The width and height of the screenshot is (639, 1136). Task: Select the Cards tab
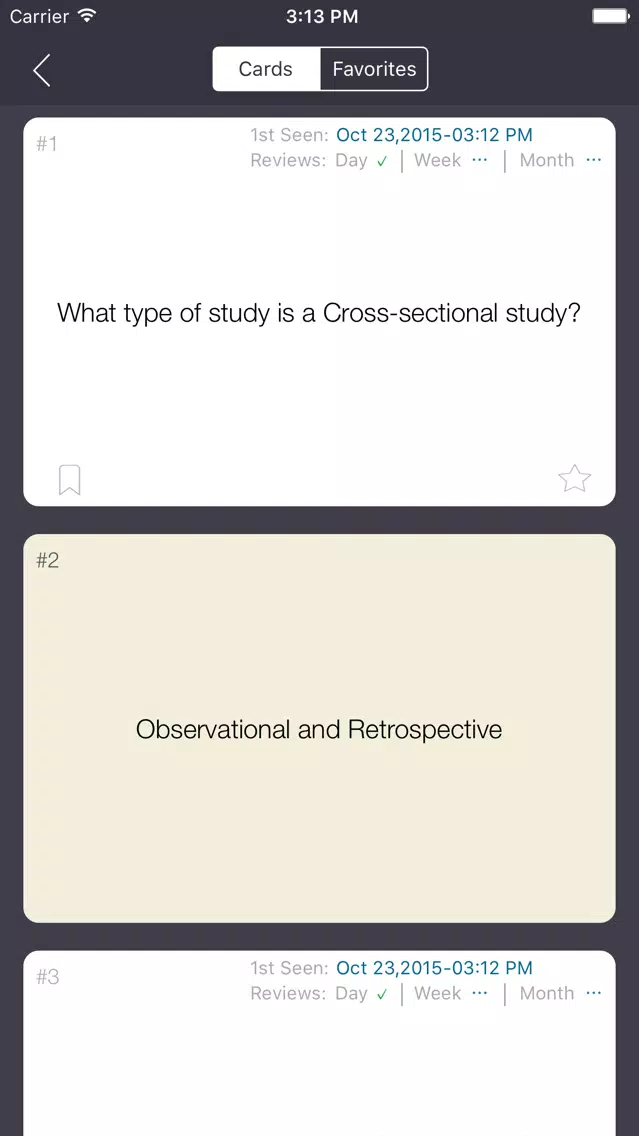tap(266, 69)
